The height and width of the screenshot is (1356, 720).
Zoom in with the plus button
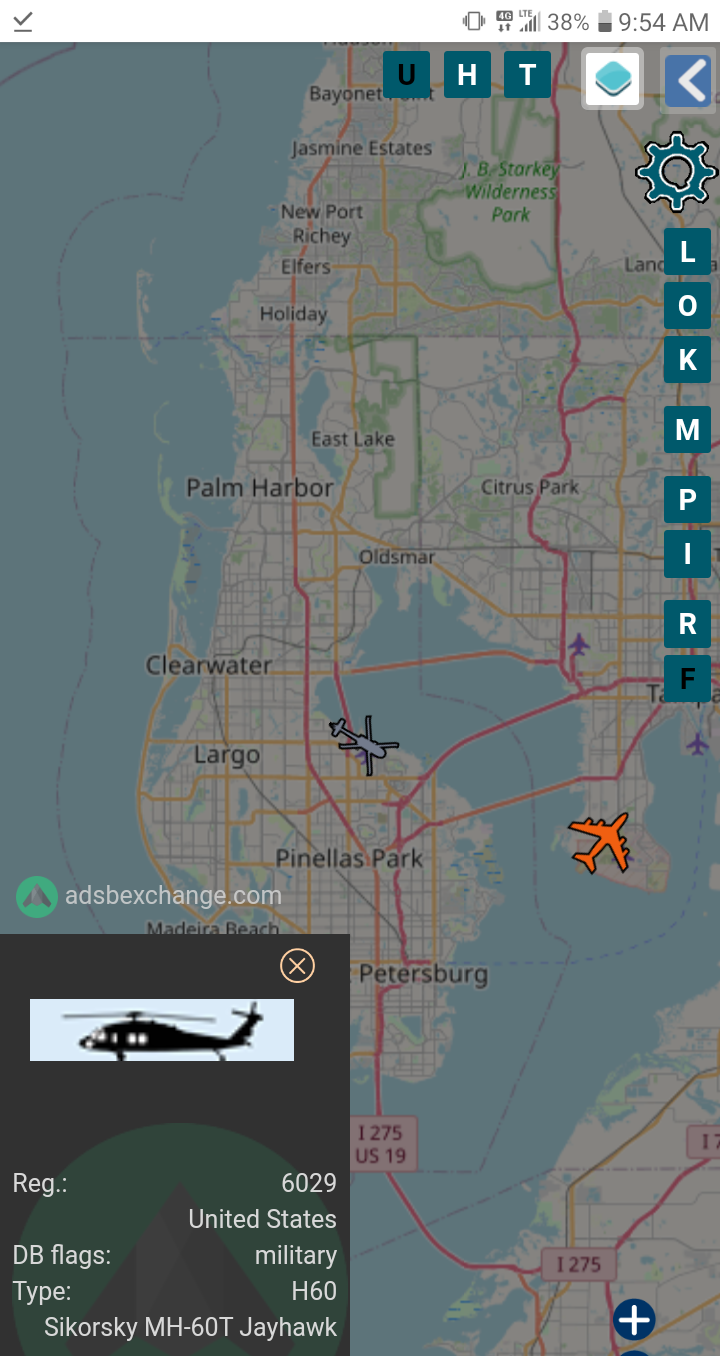pos(634,1320)
